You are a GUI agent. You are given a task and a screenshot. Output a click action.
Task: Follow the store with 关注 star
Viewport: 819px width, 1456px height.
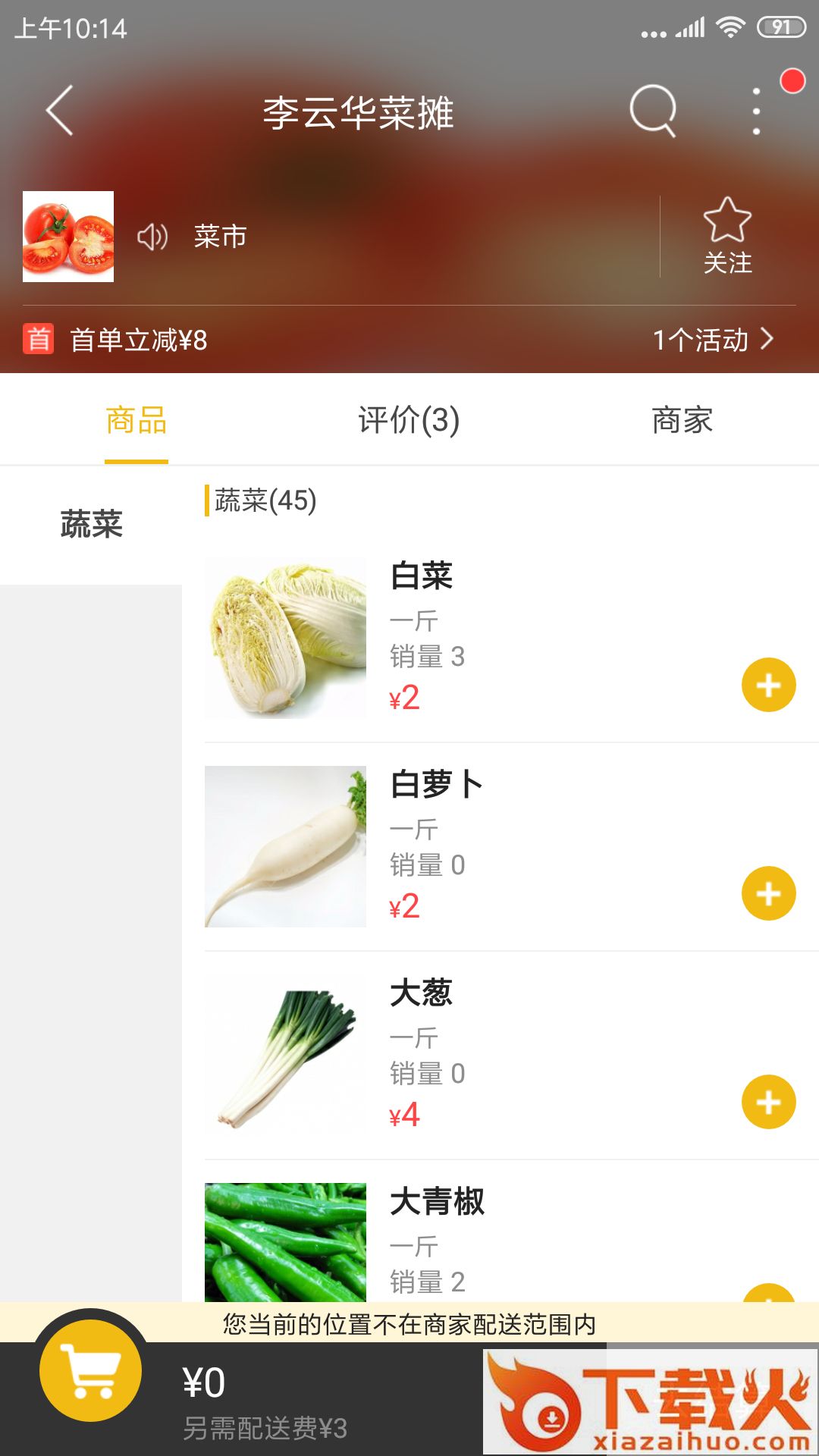(x=727, y=236)
